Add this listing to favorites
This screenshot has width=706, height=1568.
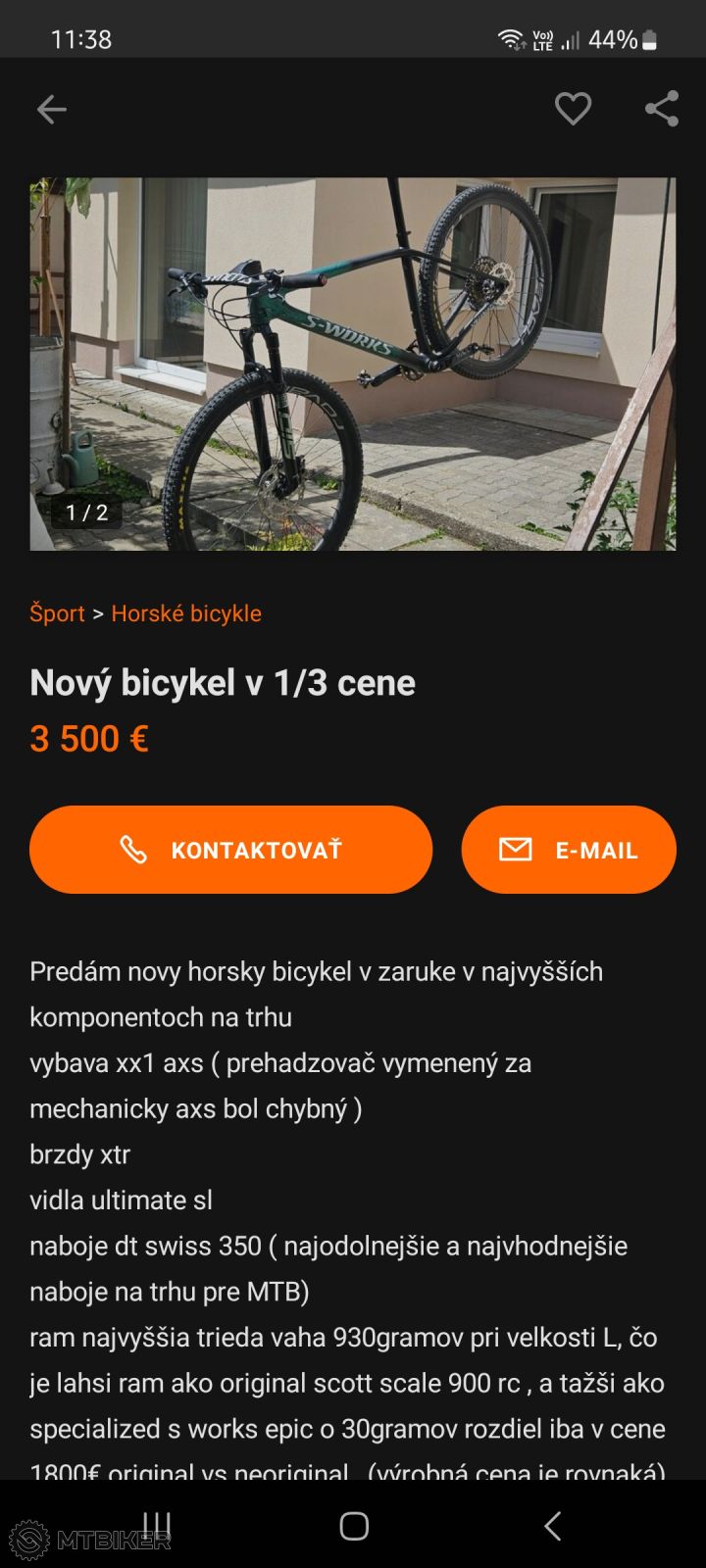573,109
